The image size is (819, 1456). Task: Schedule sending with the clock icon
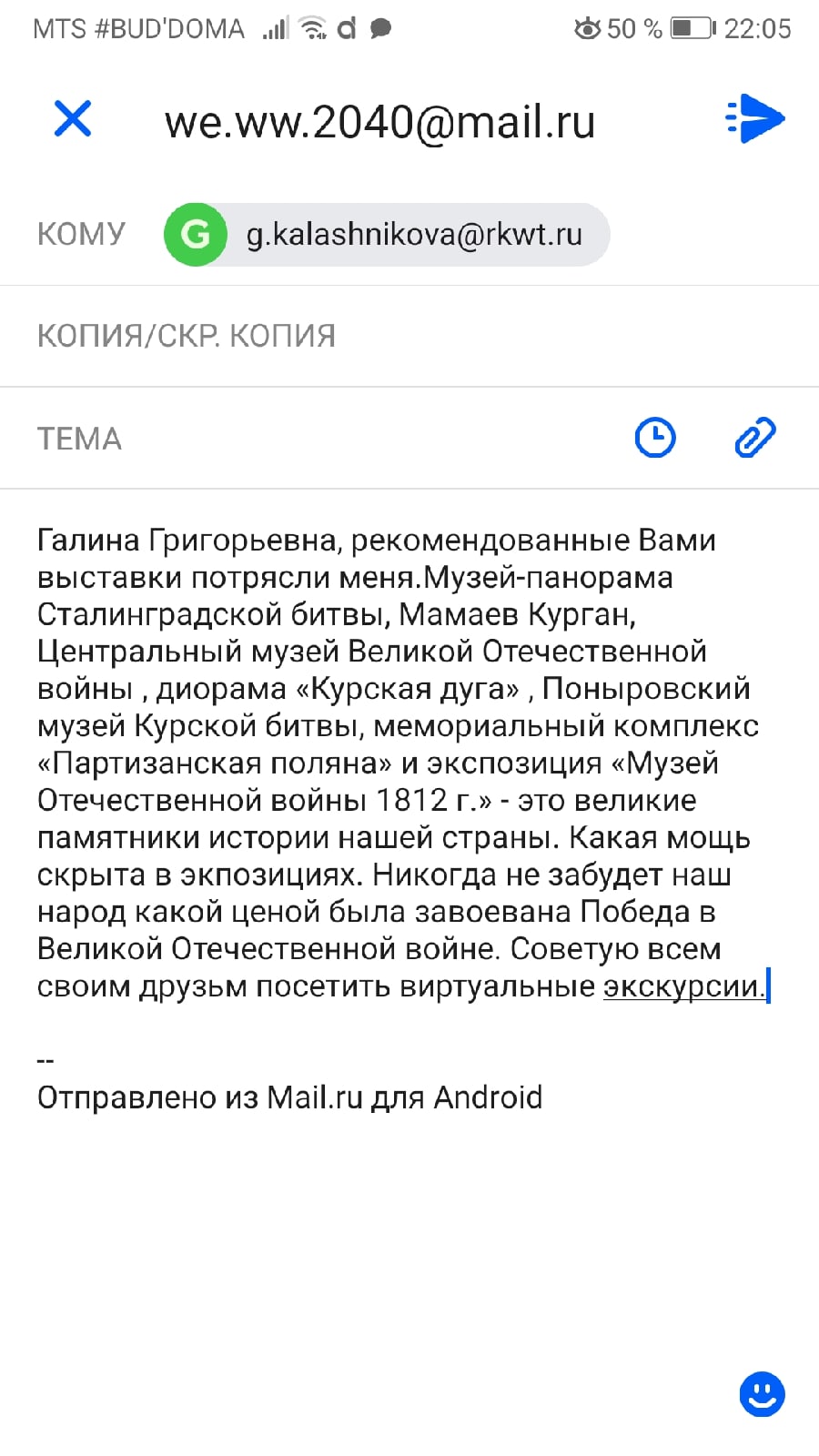pos(655,438)
